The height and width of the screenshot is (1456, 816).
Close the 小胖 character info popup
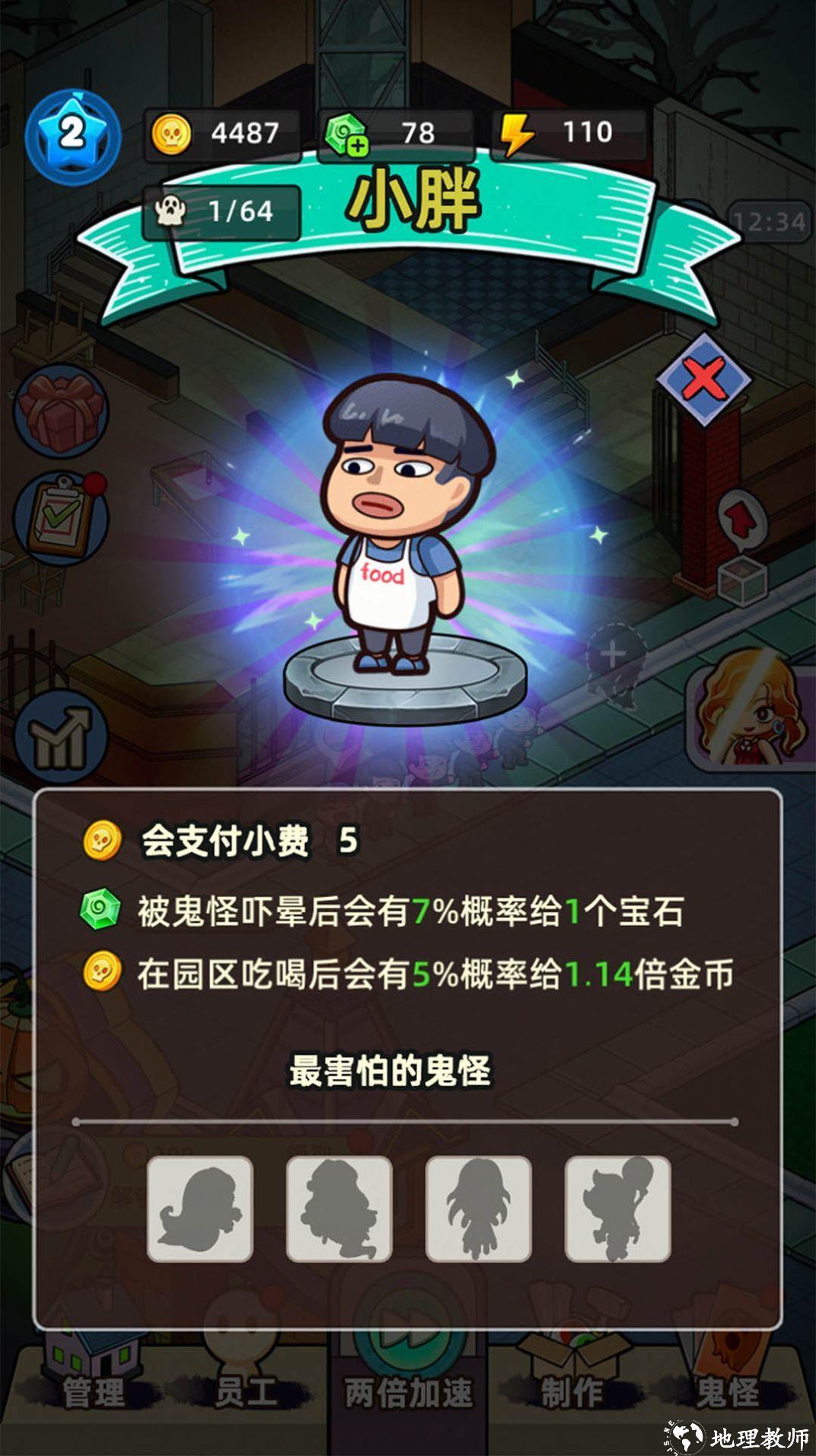click(704, 378)
